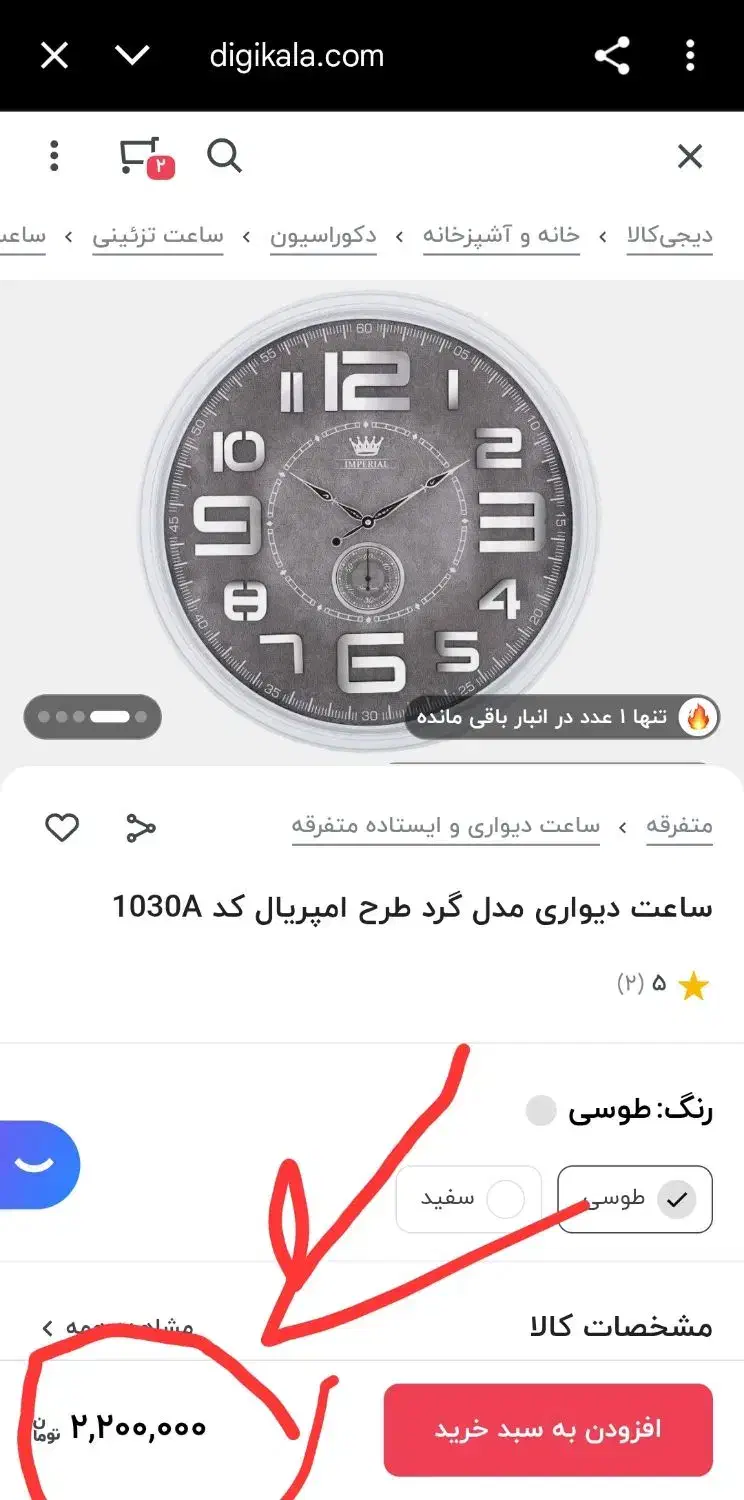Select the سفید color option
The image size is (744, 1500).
[x=467, y=1199]
